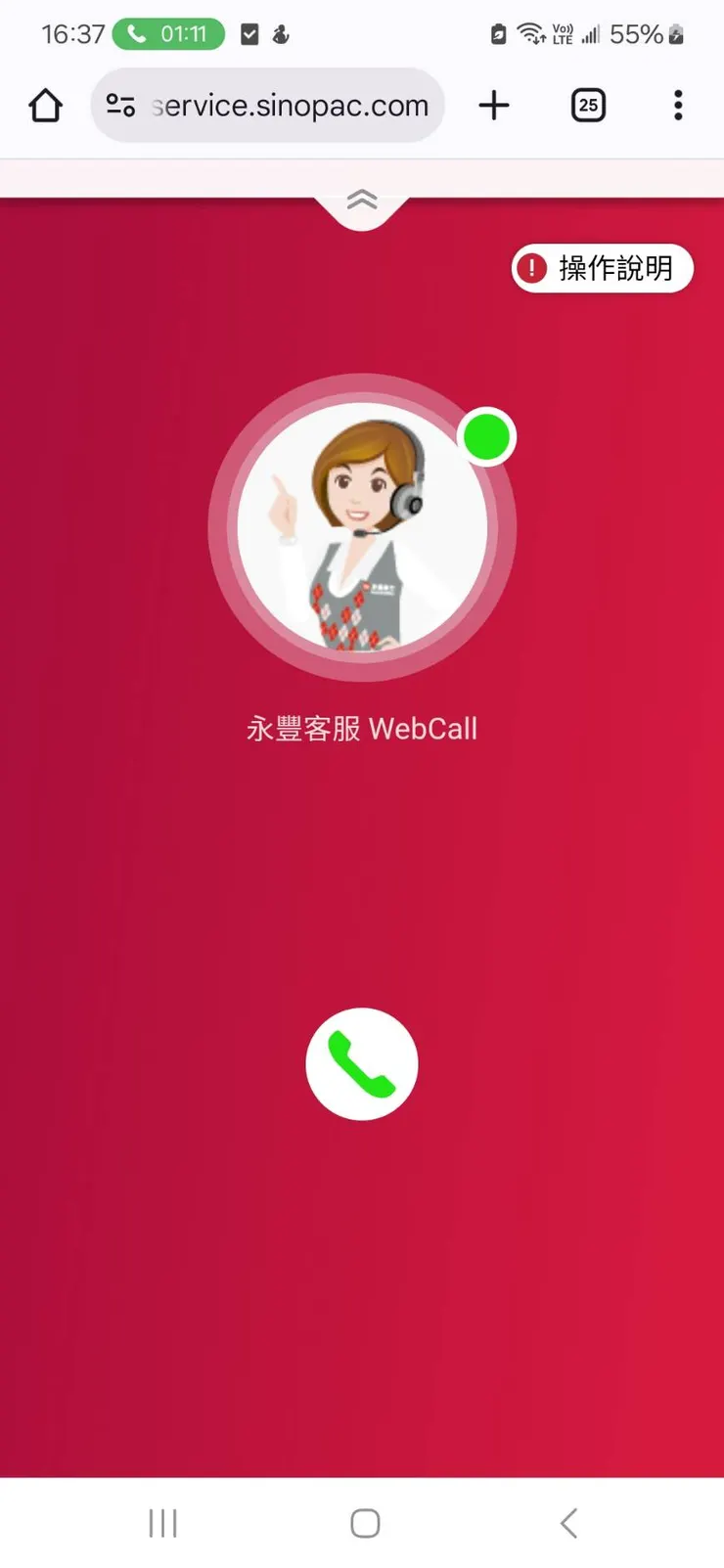The height and width of the screenshot is (1568, 724).
Task: Tap the site permissions icon in address bar
Action: [x=119, y=105]
